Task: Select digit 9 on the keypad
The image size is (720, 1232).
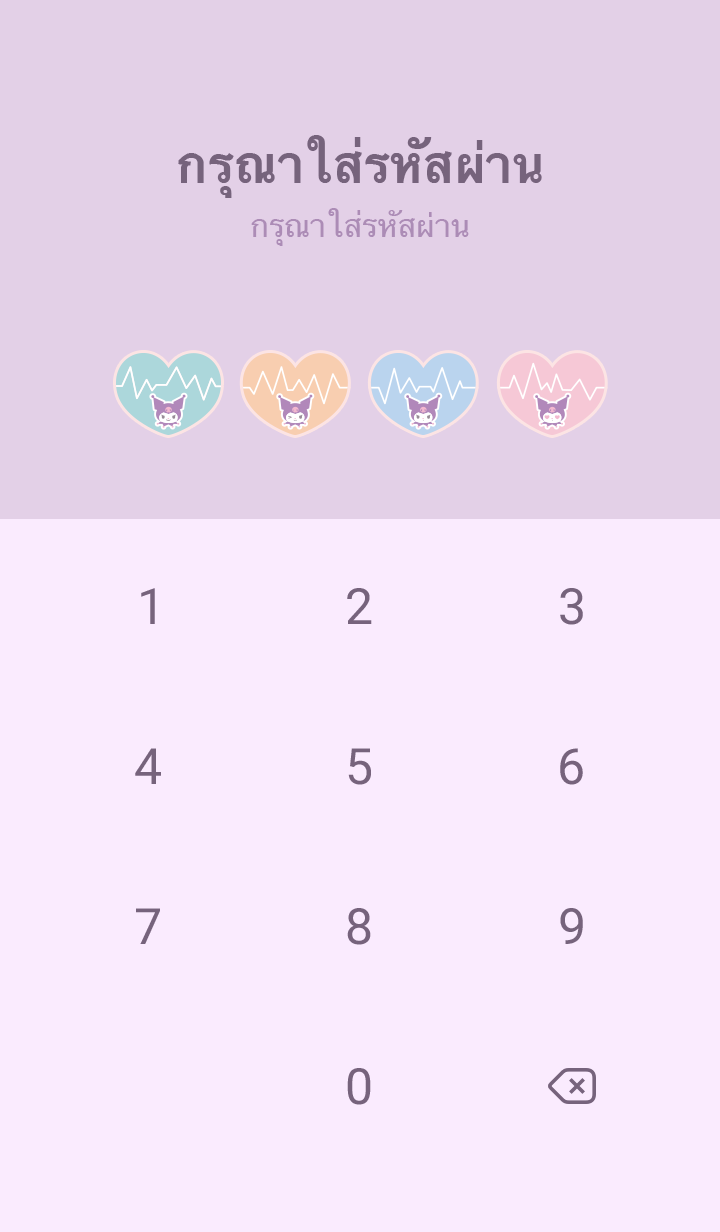Action: click(x=571, y=927)
